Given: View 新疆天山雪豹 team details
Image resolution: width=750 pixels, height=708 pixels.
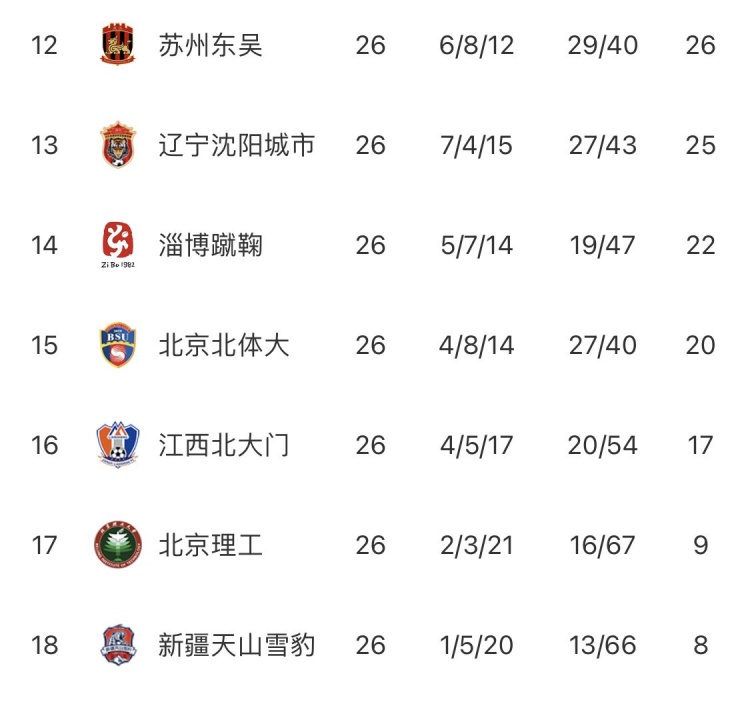Looking at the screenshot, I should pos(237,645).
